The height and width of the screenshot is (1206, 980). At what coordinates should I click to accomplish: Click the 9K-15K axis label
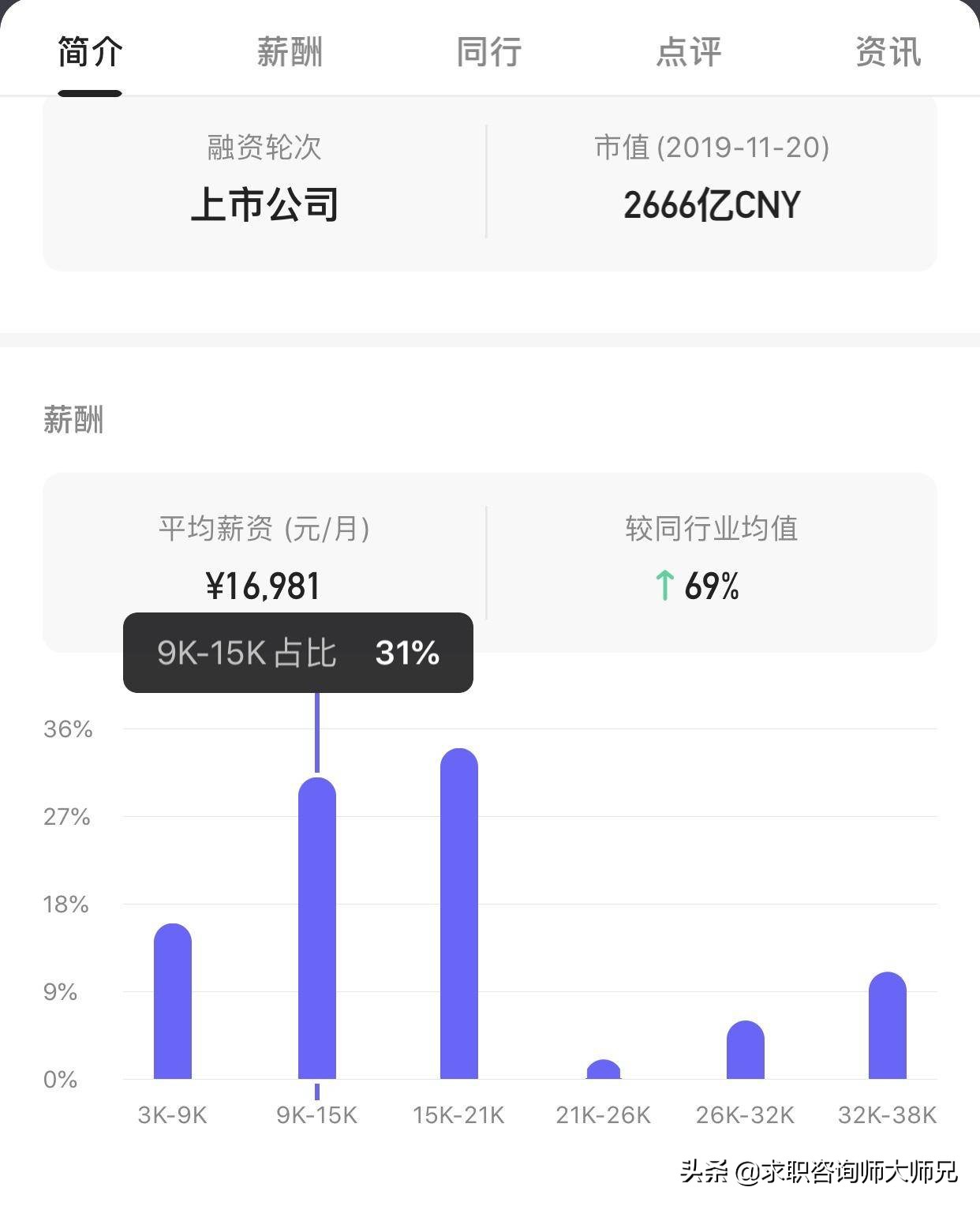[318, 1115]
